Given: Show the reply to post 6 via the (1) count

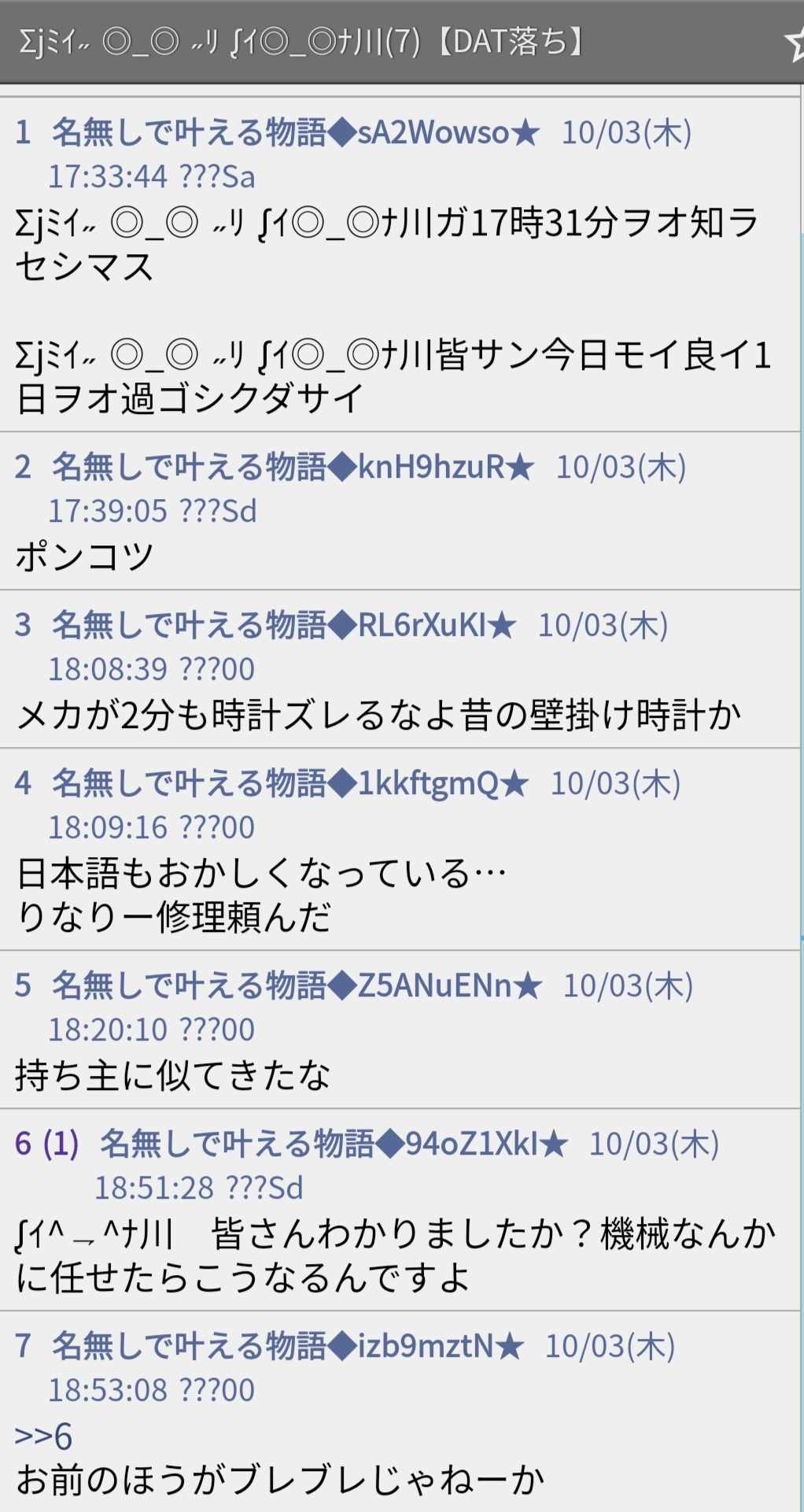Looking at the screenshot, I should 61,1144.
